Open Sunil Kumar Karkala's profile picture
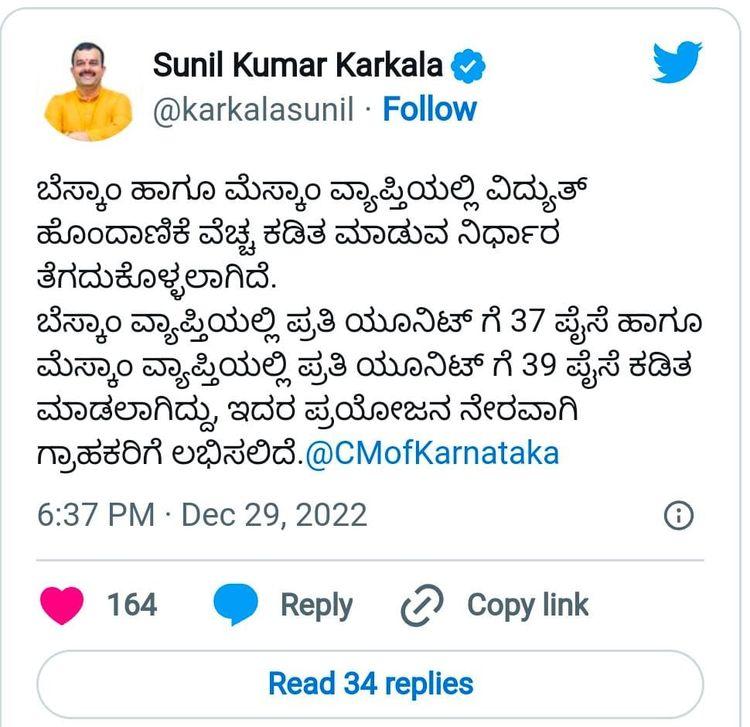 pos(89,88)
